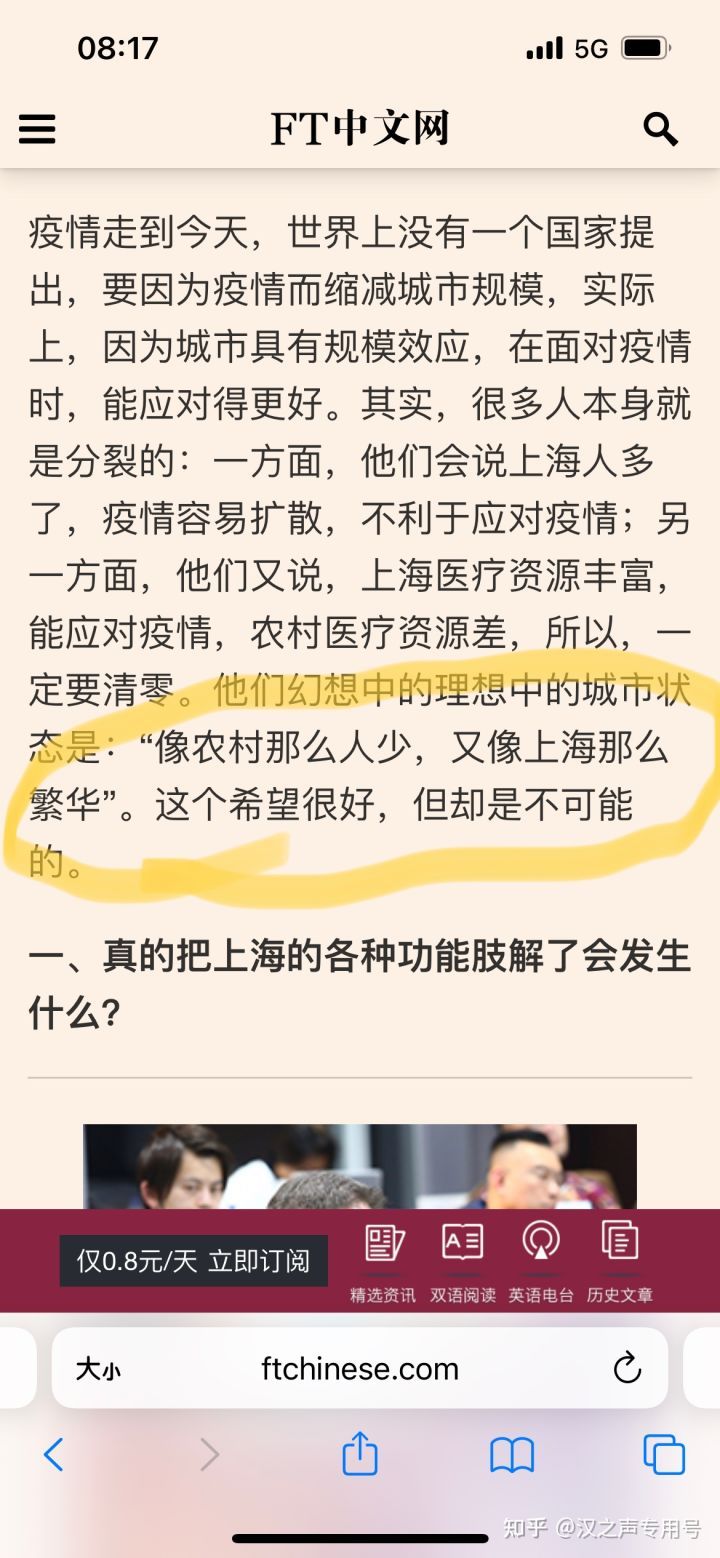Open the FT中文网 search icon
This screenshot has height=1558, width=720.
pos(660,129)
